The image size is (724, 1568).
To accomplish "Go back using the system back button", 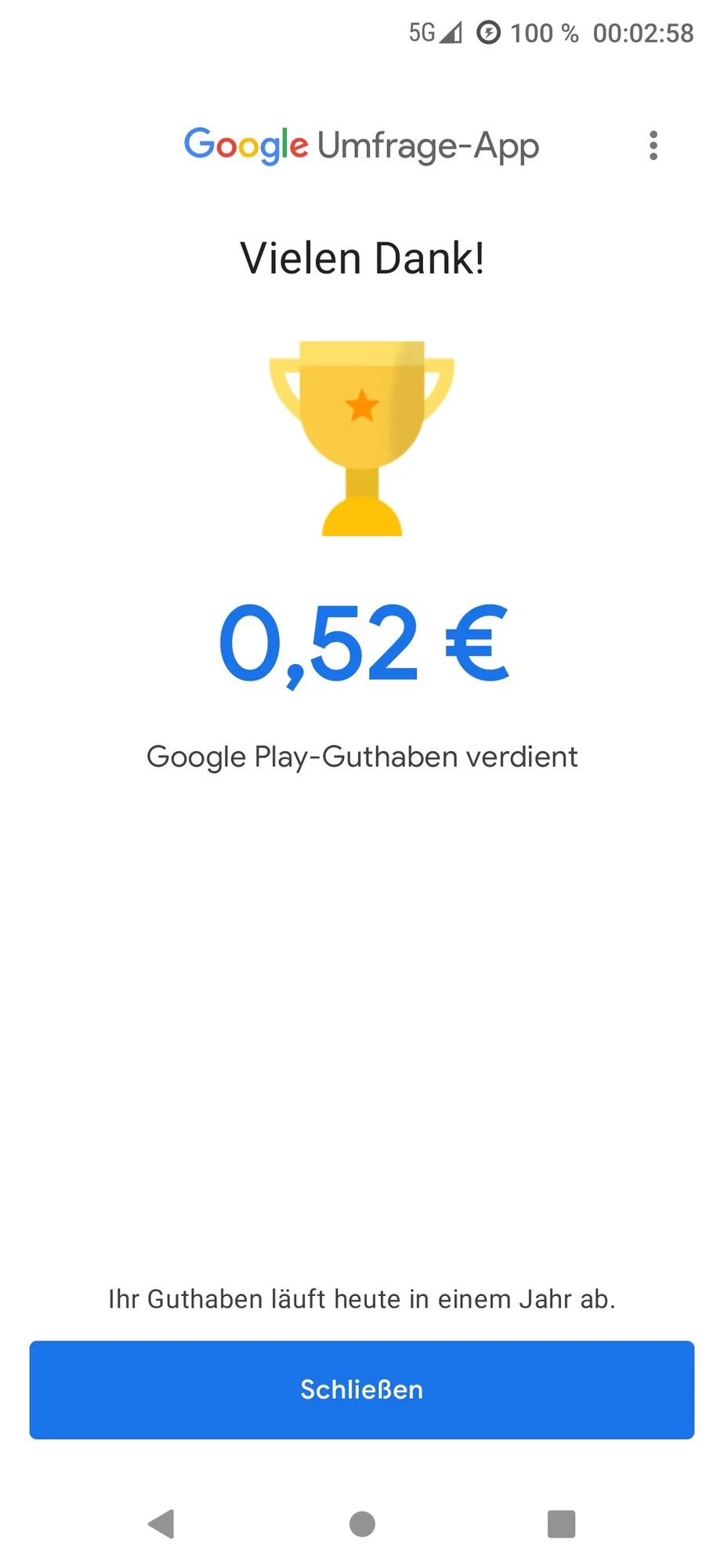I will pyautogui.click(x=161, y=1523).
